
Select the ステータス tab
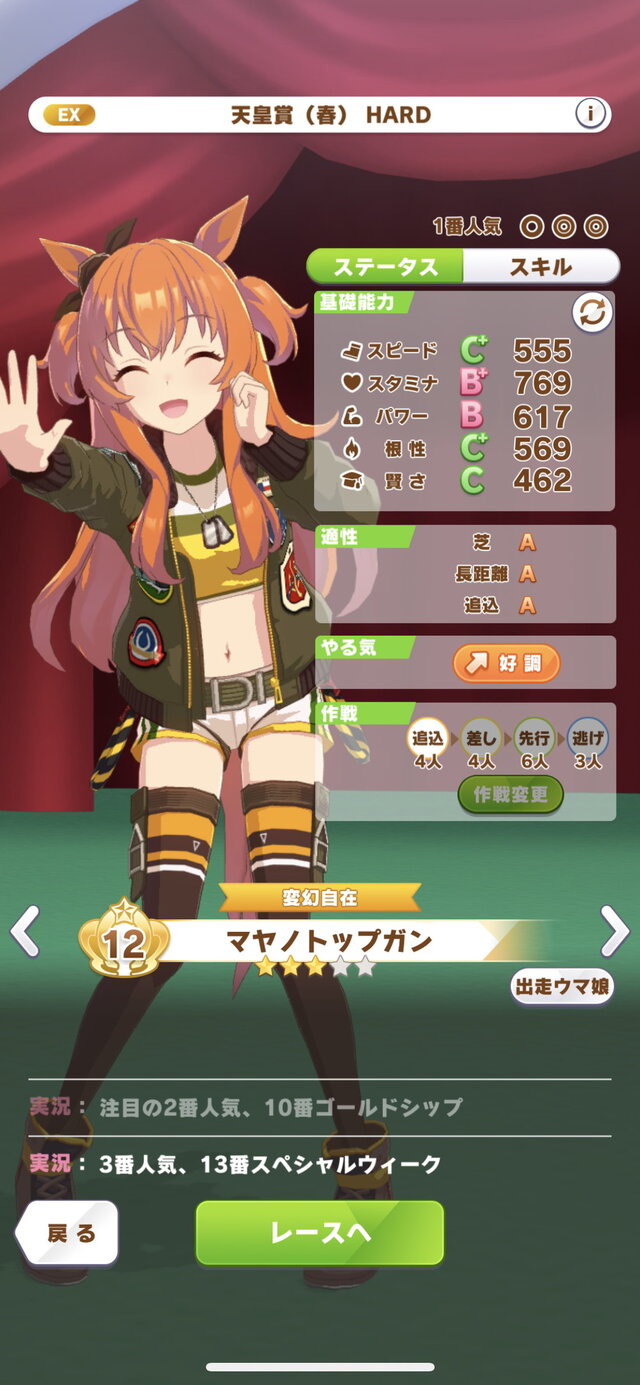(x=386, y=267)
